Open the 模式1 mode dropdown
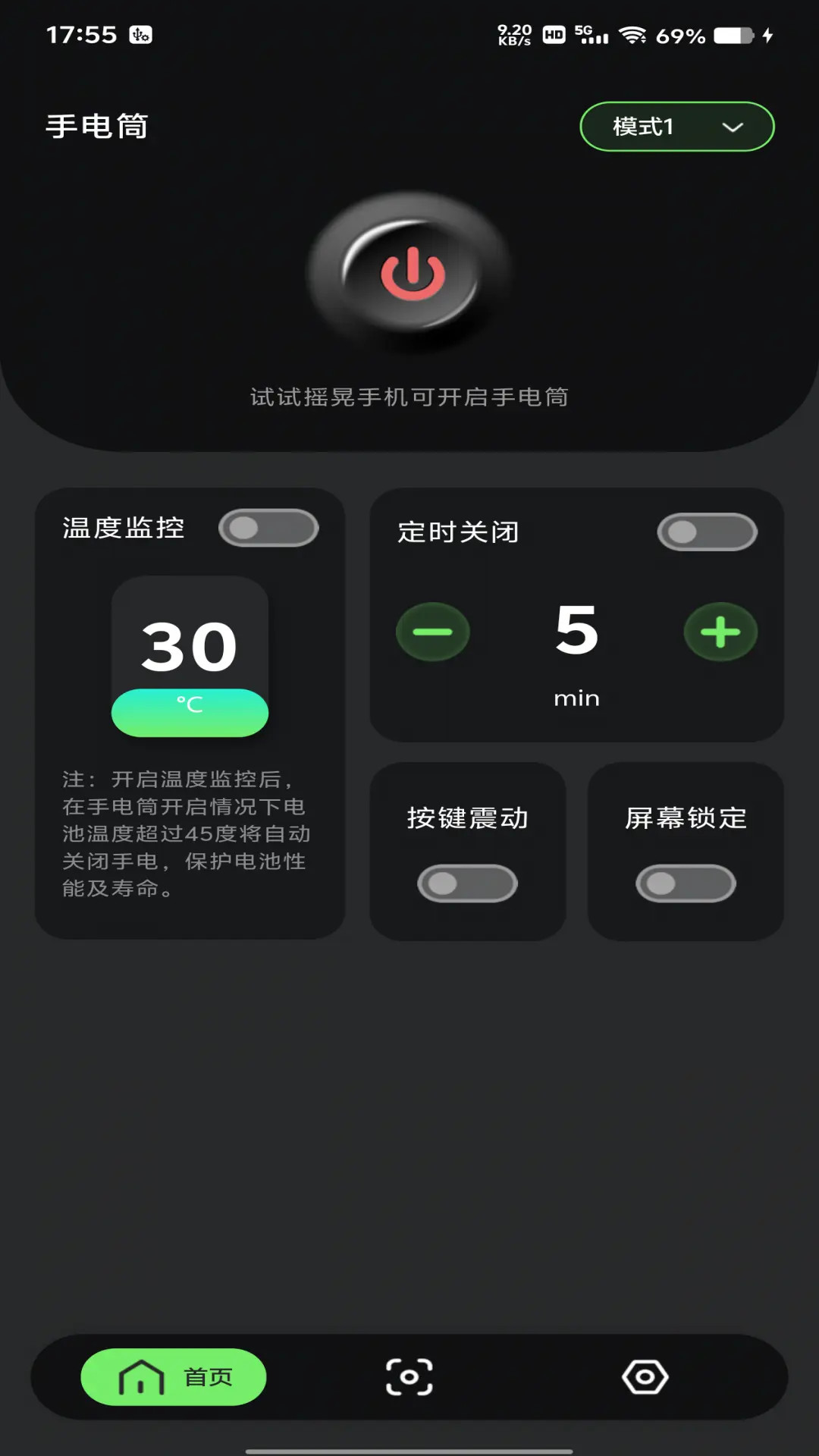The width and height of the screenshot is (819, 1456). [x=677, y=127]
